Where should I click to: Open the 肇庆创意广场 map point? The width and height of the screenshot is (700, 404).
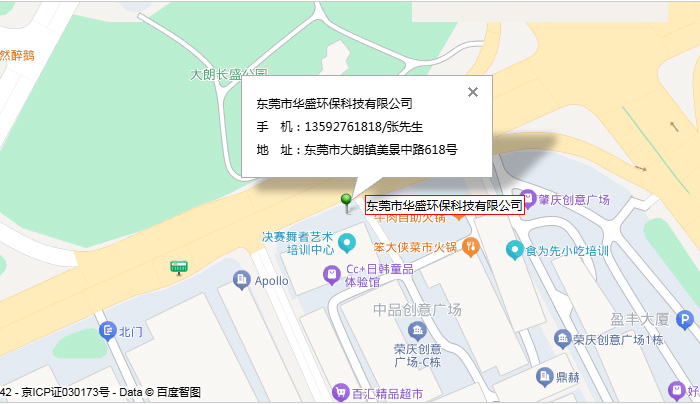click(527, 198)
